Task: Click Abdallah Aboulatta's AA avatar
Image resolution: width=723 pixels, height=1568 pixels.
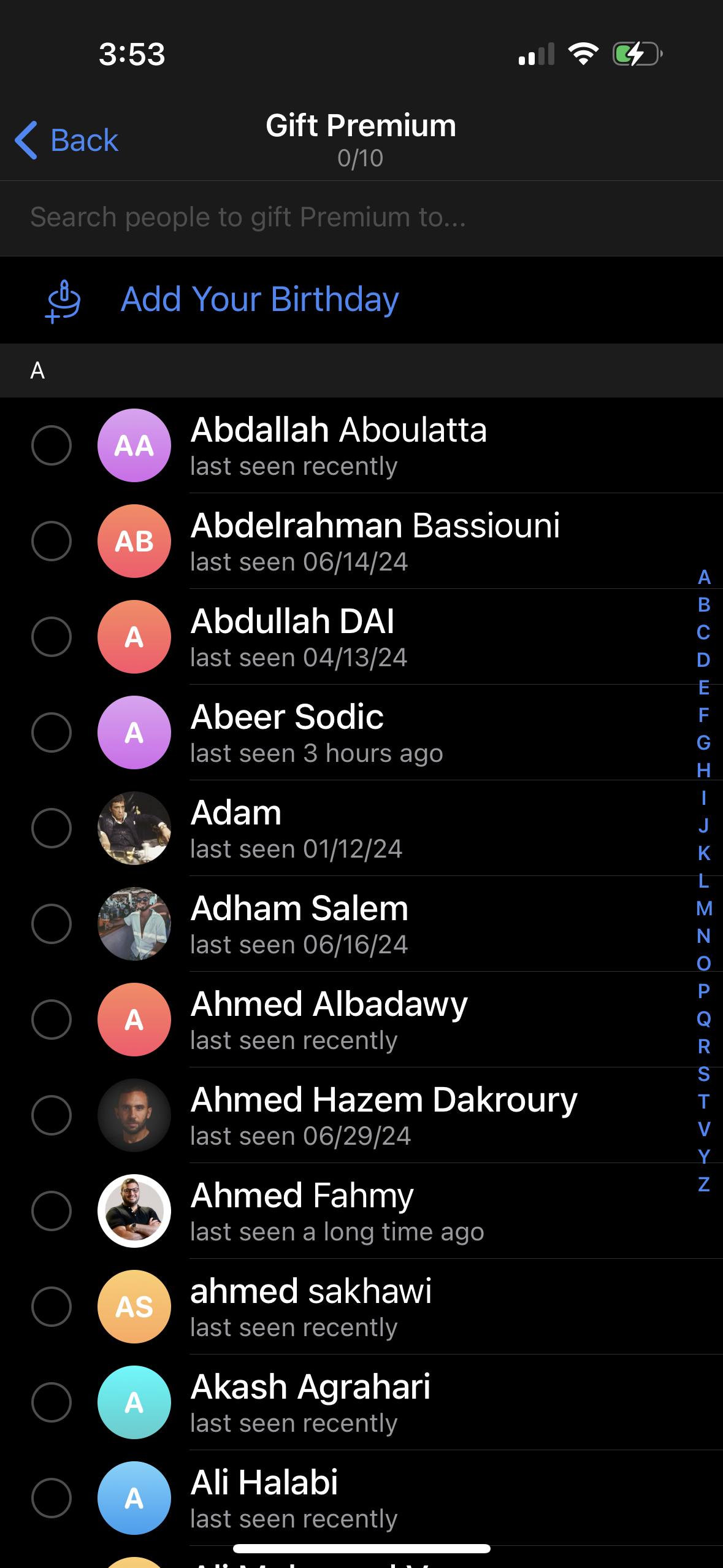Action: [x=134, y=446]
